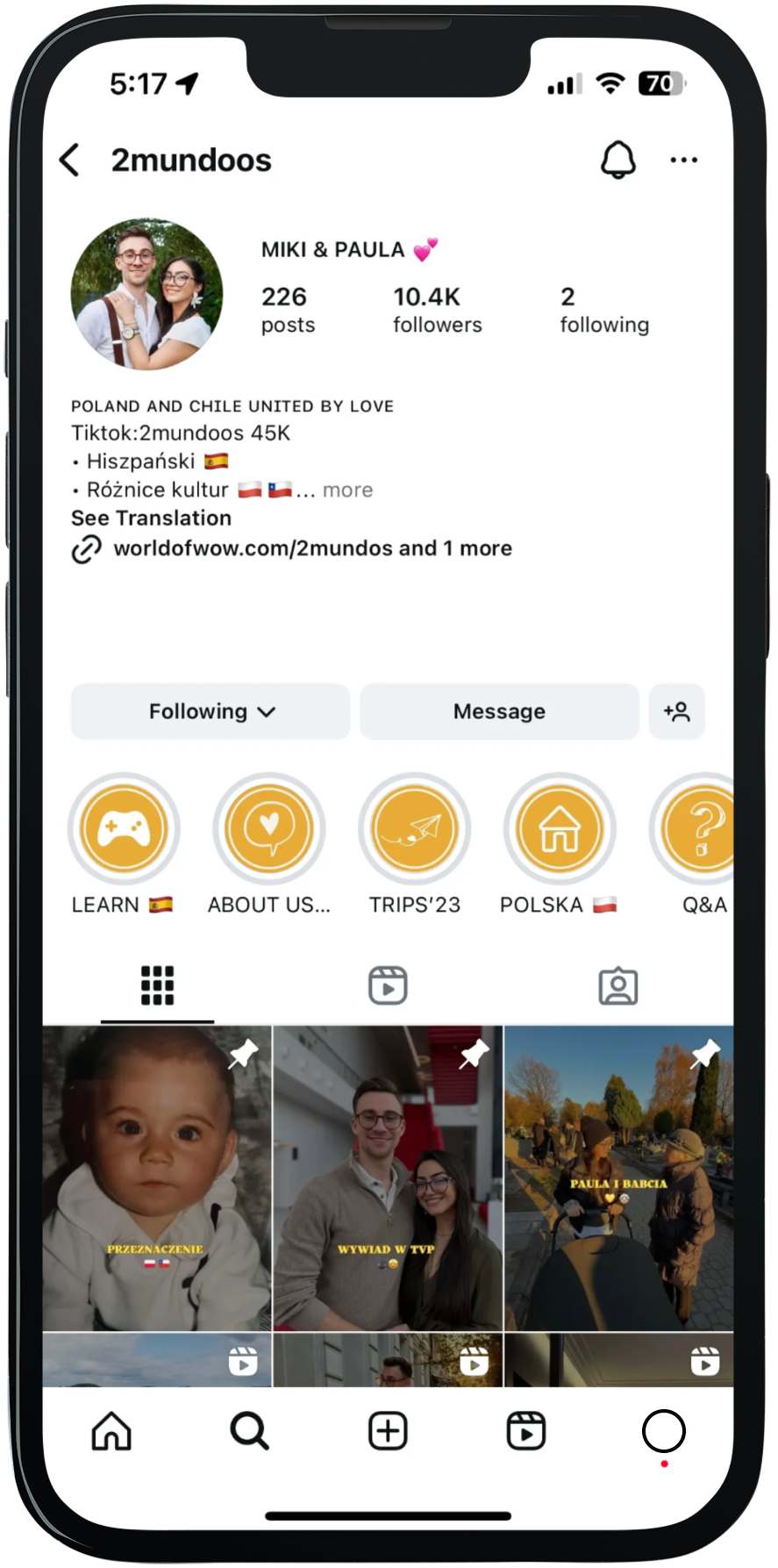This screenshot has width=778, height=1568.
Task: View the LEARN story highlight
Action: [x=124, y=829]
